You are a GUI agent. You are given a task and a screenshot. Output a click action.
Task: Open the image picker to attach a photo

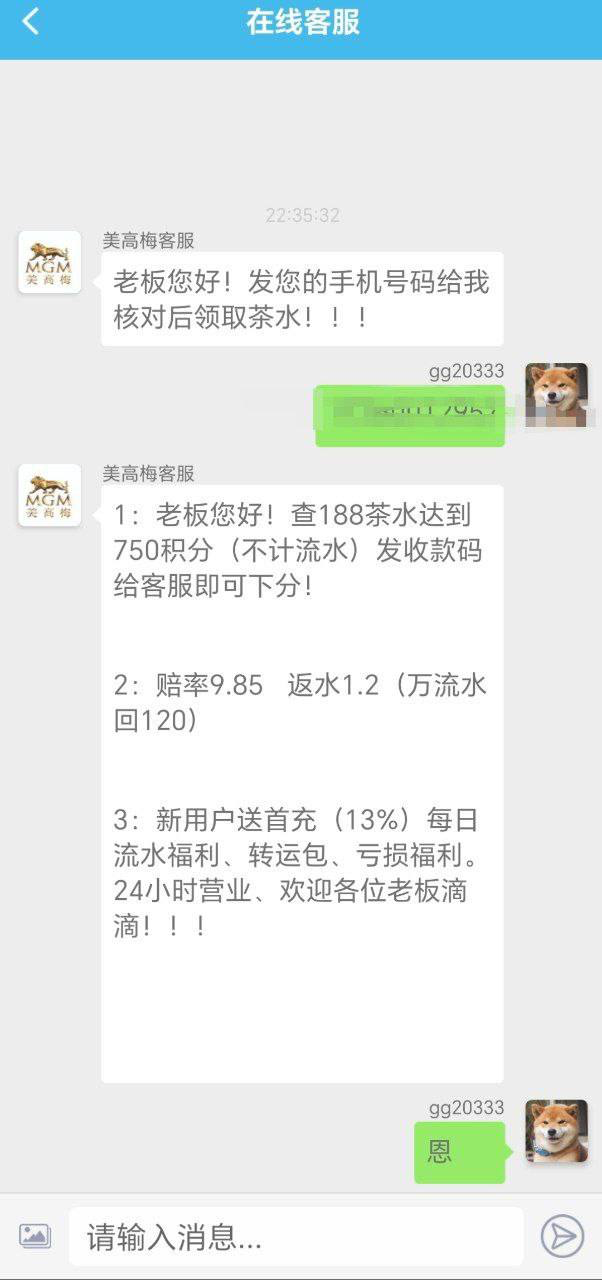click(35, 1236)
